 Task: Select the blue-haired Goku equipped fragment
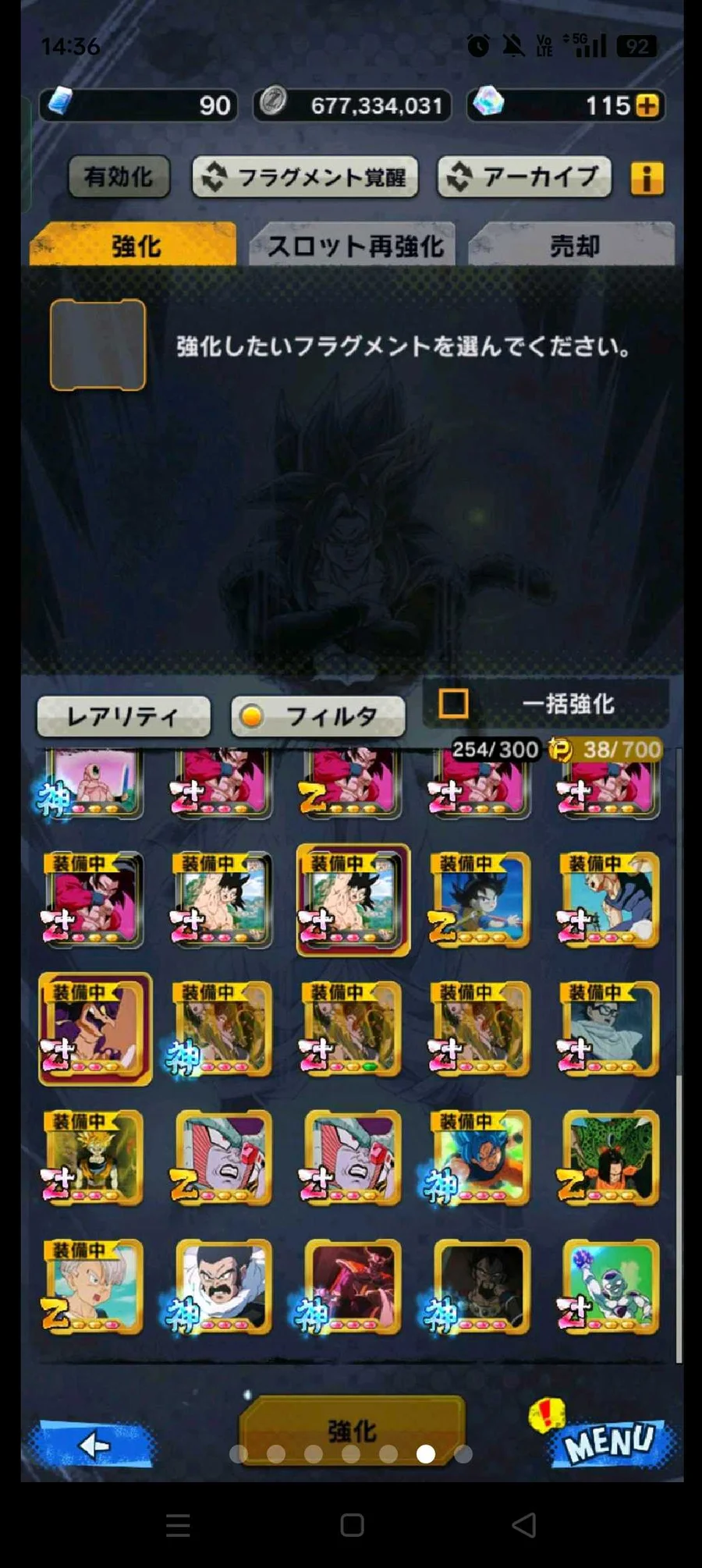click(x=480, y=1158)
